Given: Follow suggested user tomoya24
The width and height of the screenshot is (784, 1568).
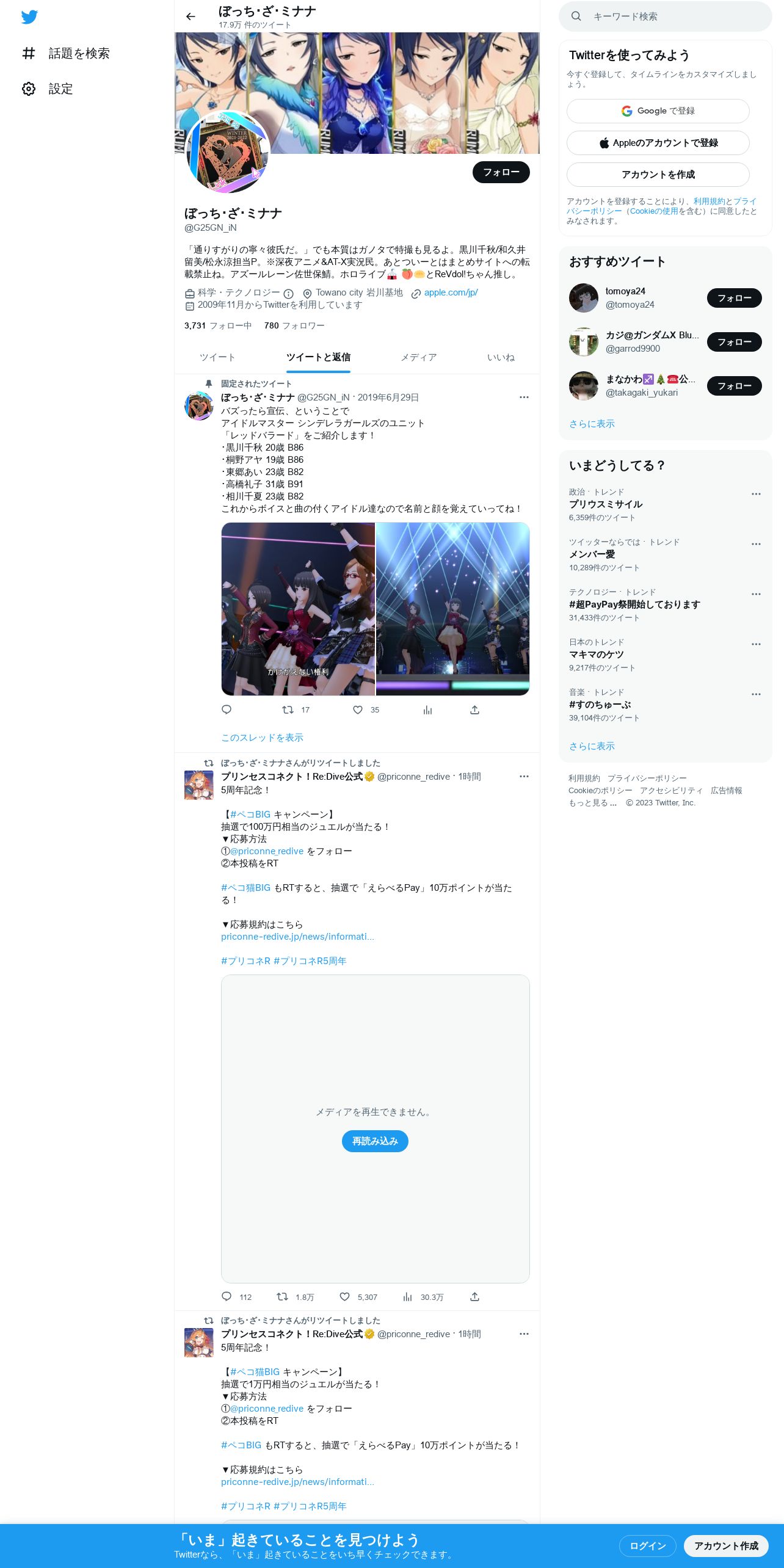Looking at the screenshot, I should 734,298.
